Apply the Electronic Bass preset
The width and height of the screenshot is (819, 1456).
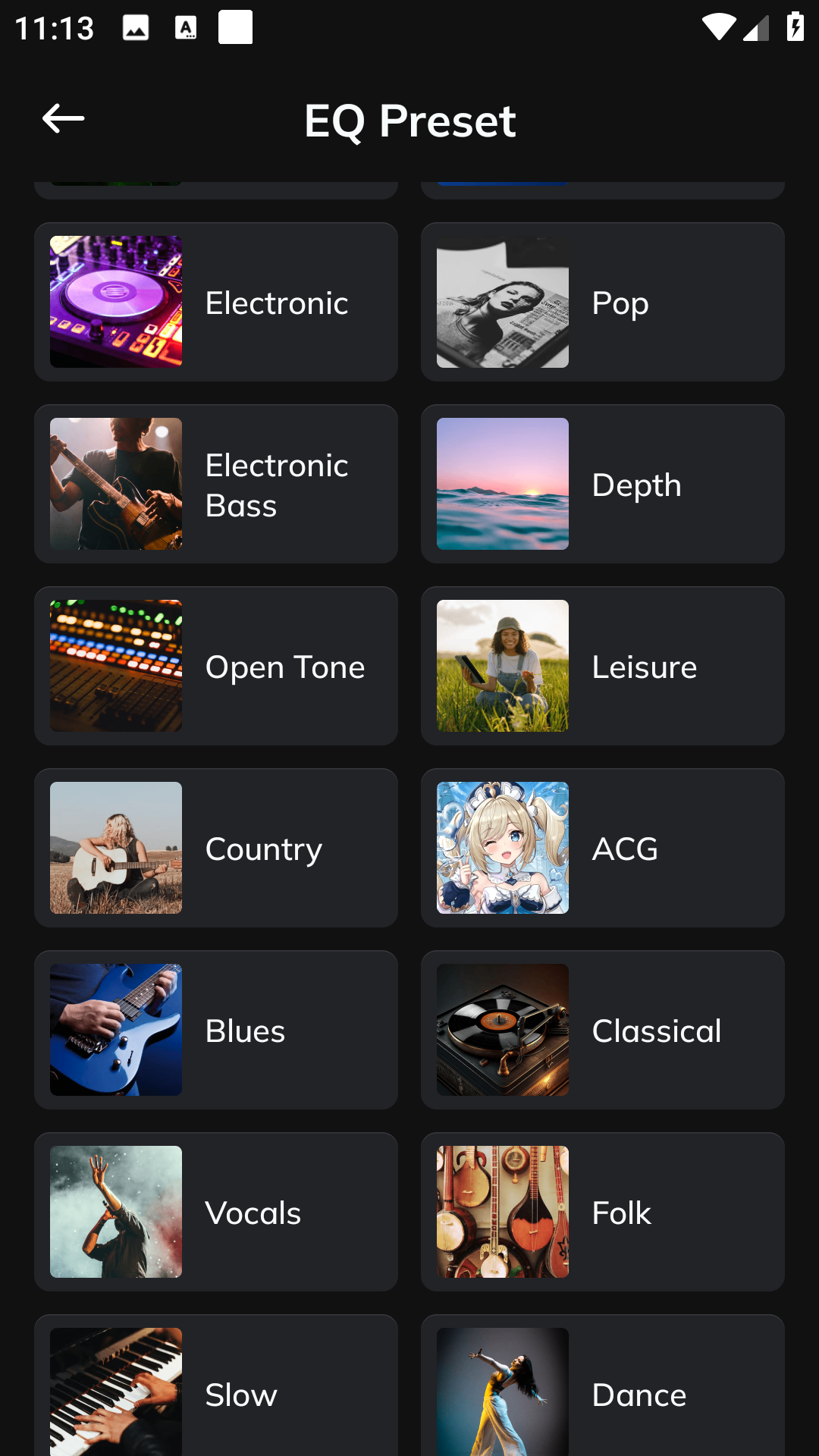click(216, 484)
